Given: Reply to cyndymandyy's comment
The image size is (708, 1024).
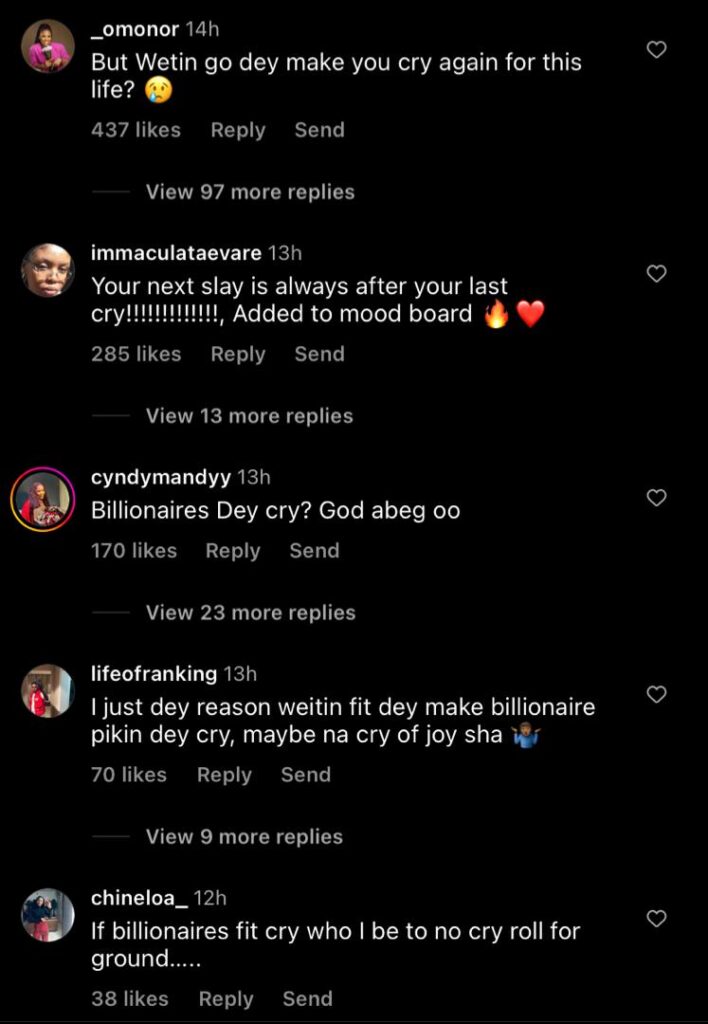Looking at the screenshot, I should coord(233,551).
